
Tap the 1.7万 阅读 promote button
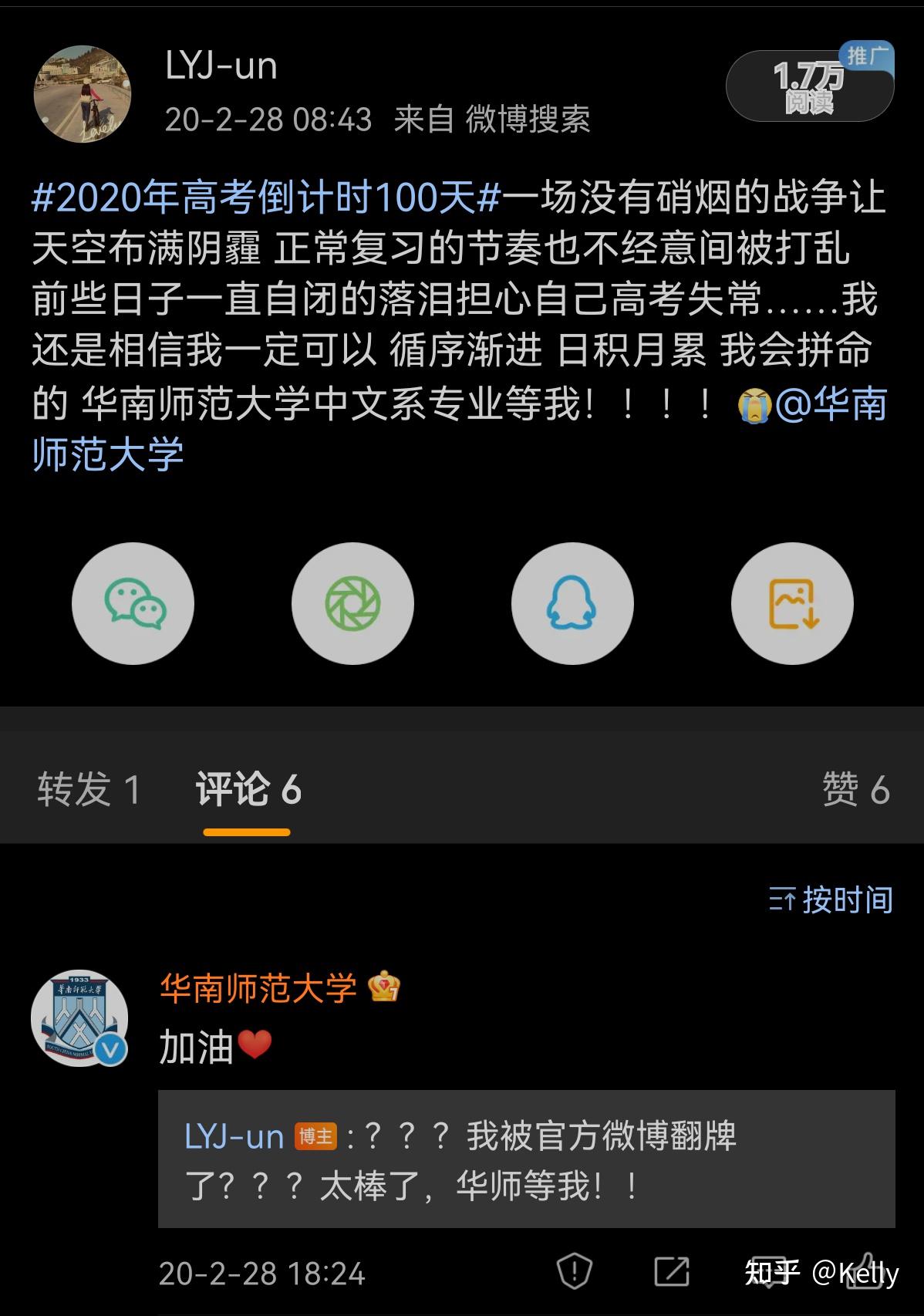809,86
